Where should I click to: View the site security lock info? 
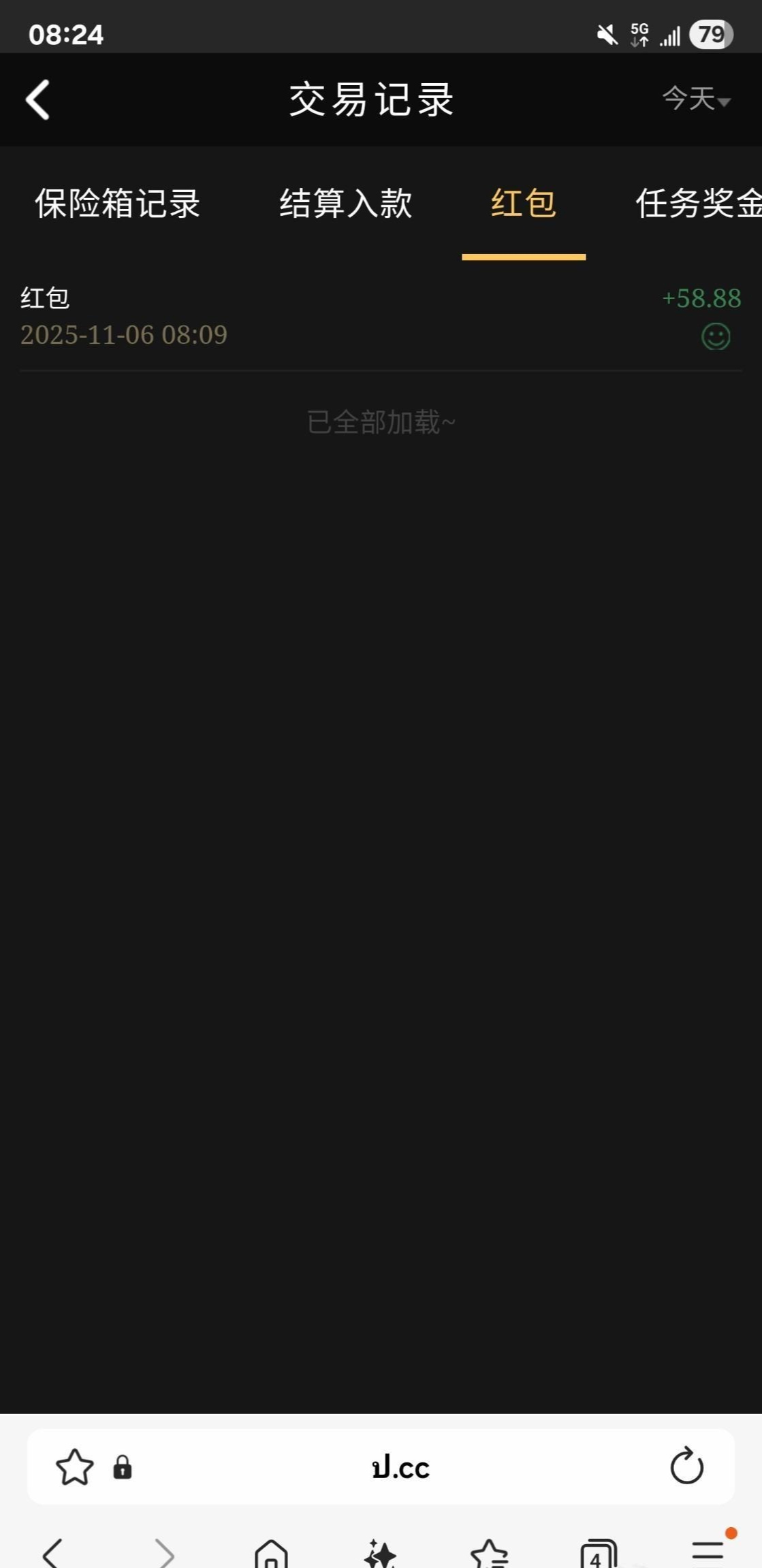123,1467
